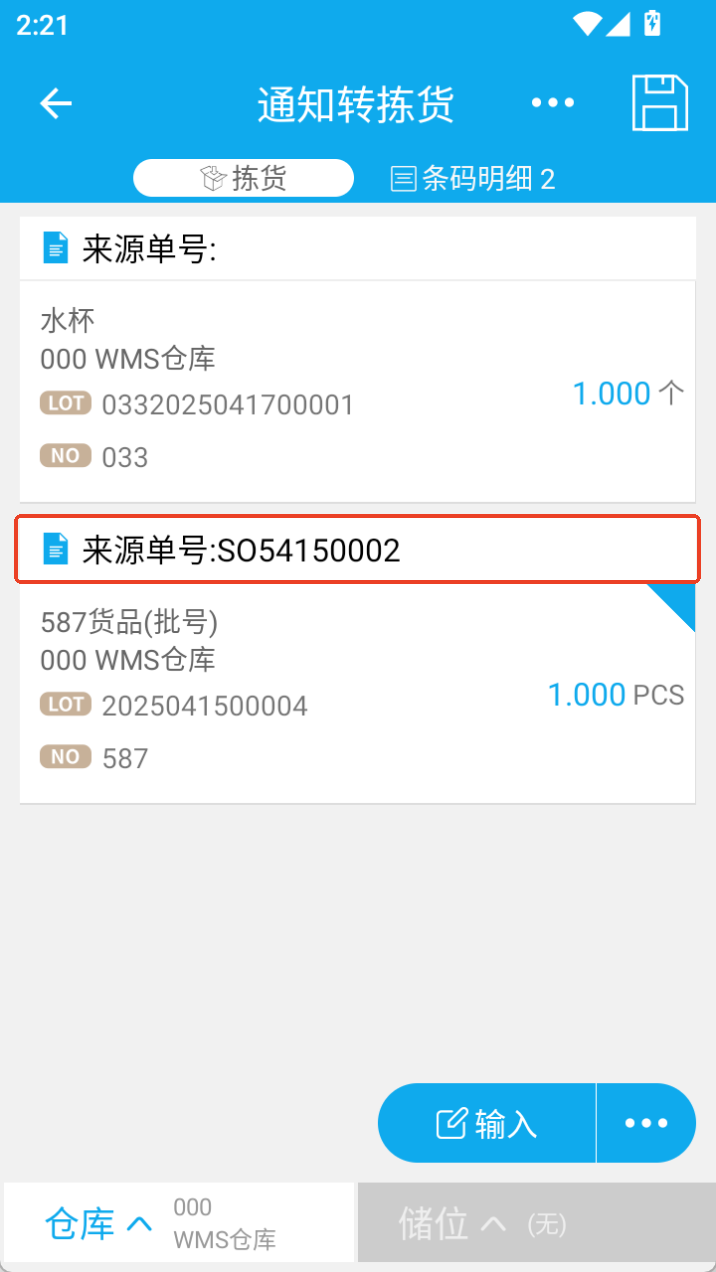Screen dimensions: 716x1272
Task: Save using the floppy disk icon
Action: 660,103
